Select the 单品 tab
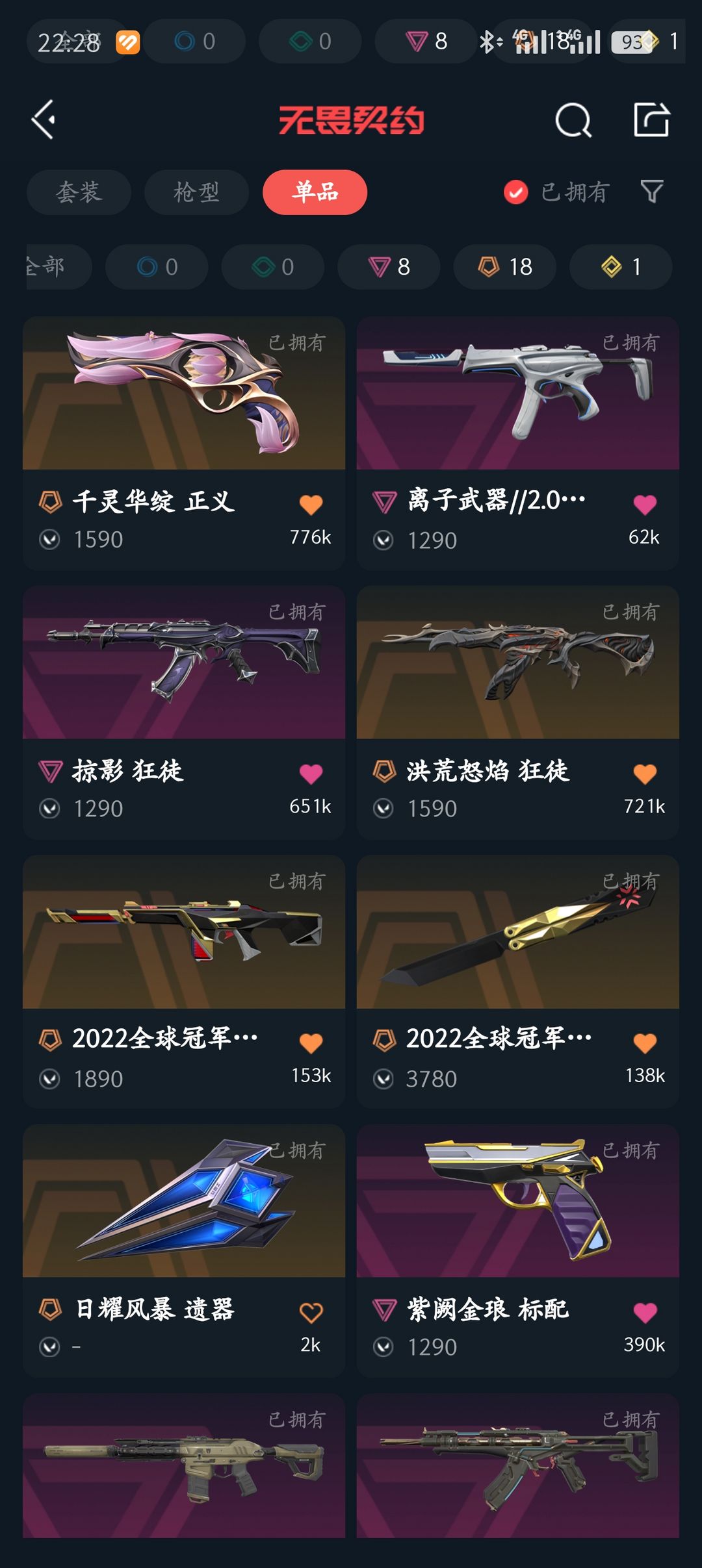The width and height of the screenshot is (702, 1568). click(315, 192)
